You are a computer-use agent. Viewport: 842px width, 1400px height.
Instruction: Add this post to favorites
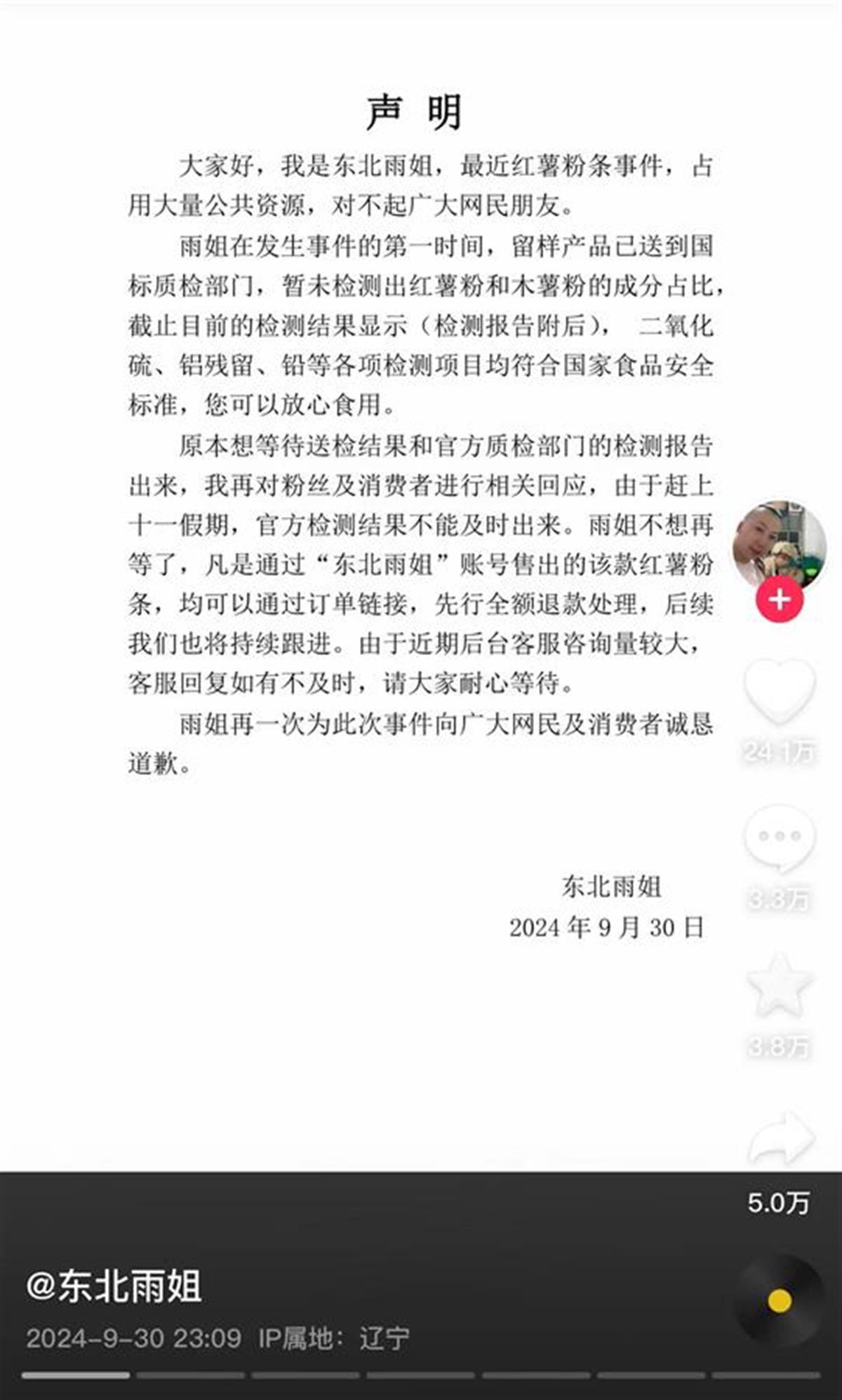point(779,985)
